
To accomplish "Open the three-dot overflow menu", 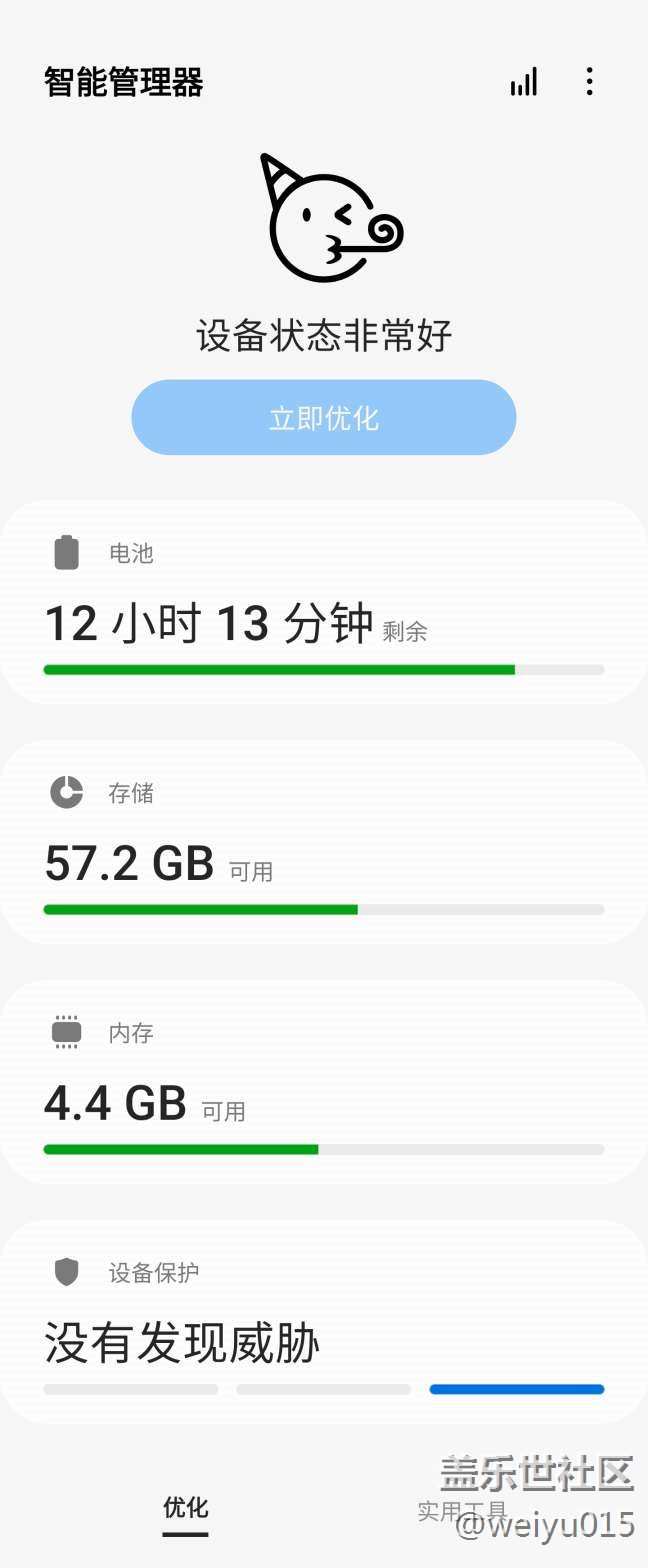I will [x=590, y=81].
